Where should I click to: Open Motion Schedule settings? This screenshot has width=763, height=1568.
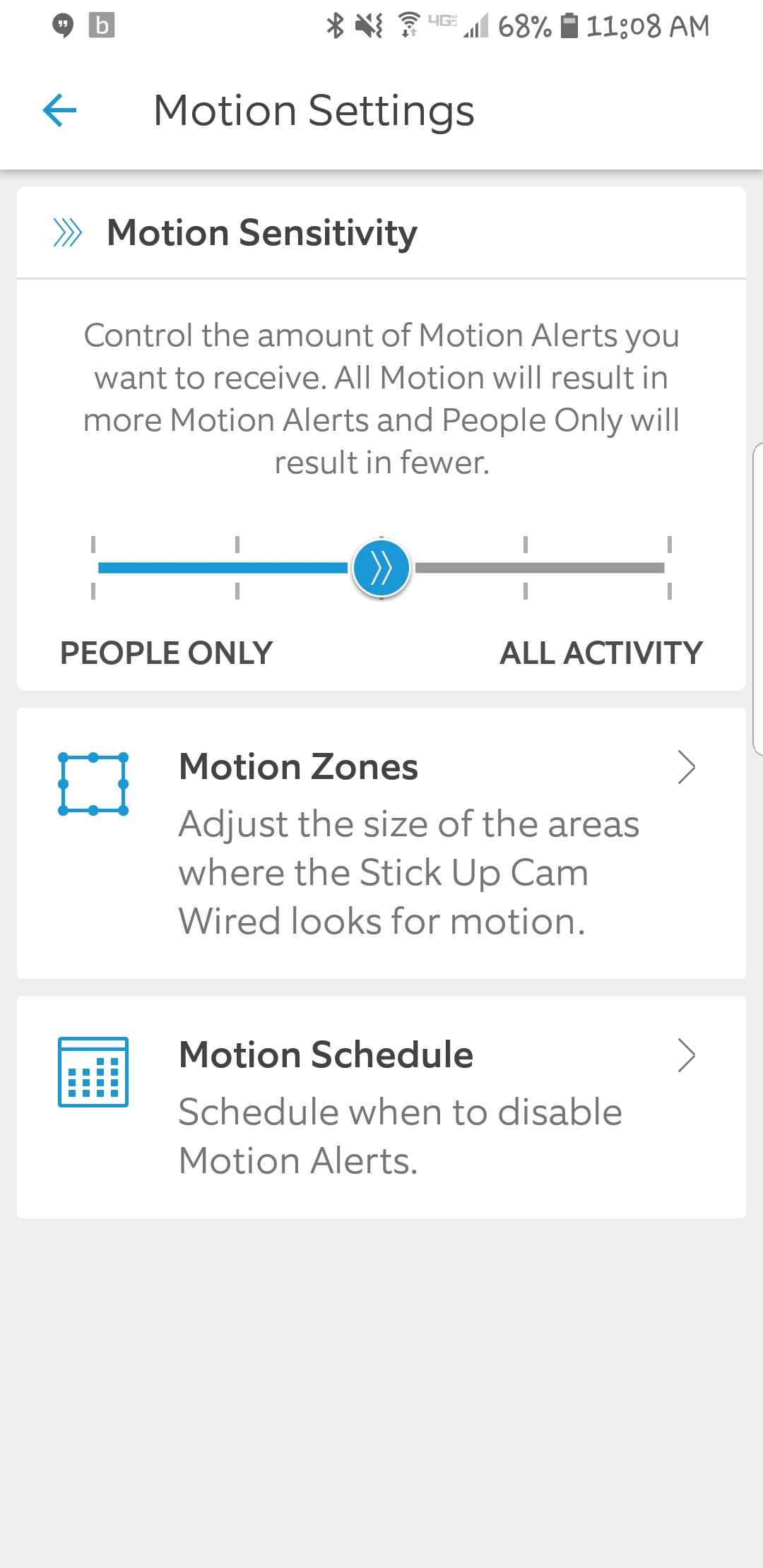click(381, 1107)
